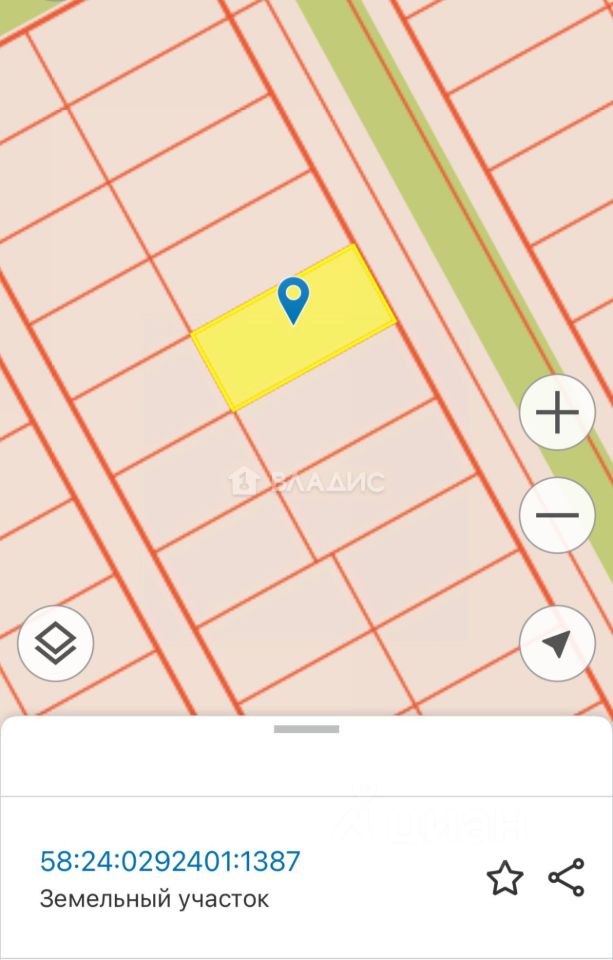Zoom out of the map
This screenshot has height=960, width=613.
coord(557,516)
